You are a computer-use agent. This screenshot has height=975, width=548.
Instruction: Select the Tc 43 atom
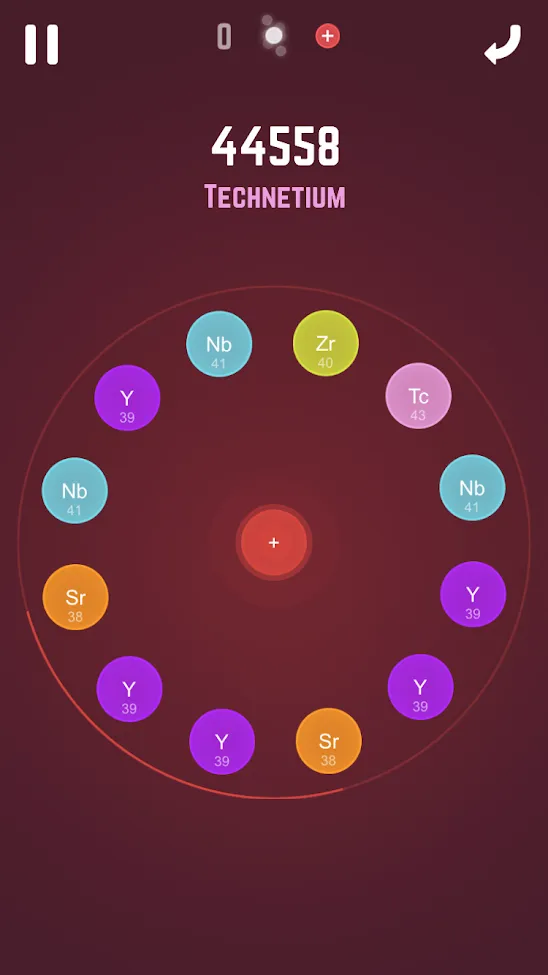418,396
